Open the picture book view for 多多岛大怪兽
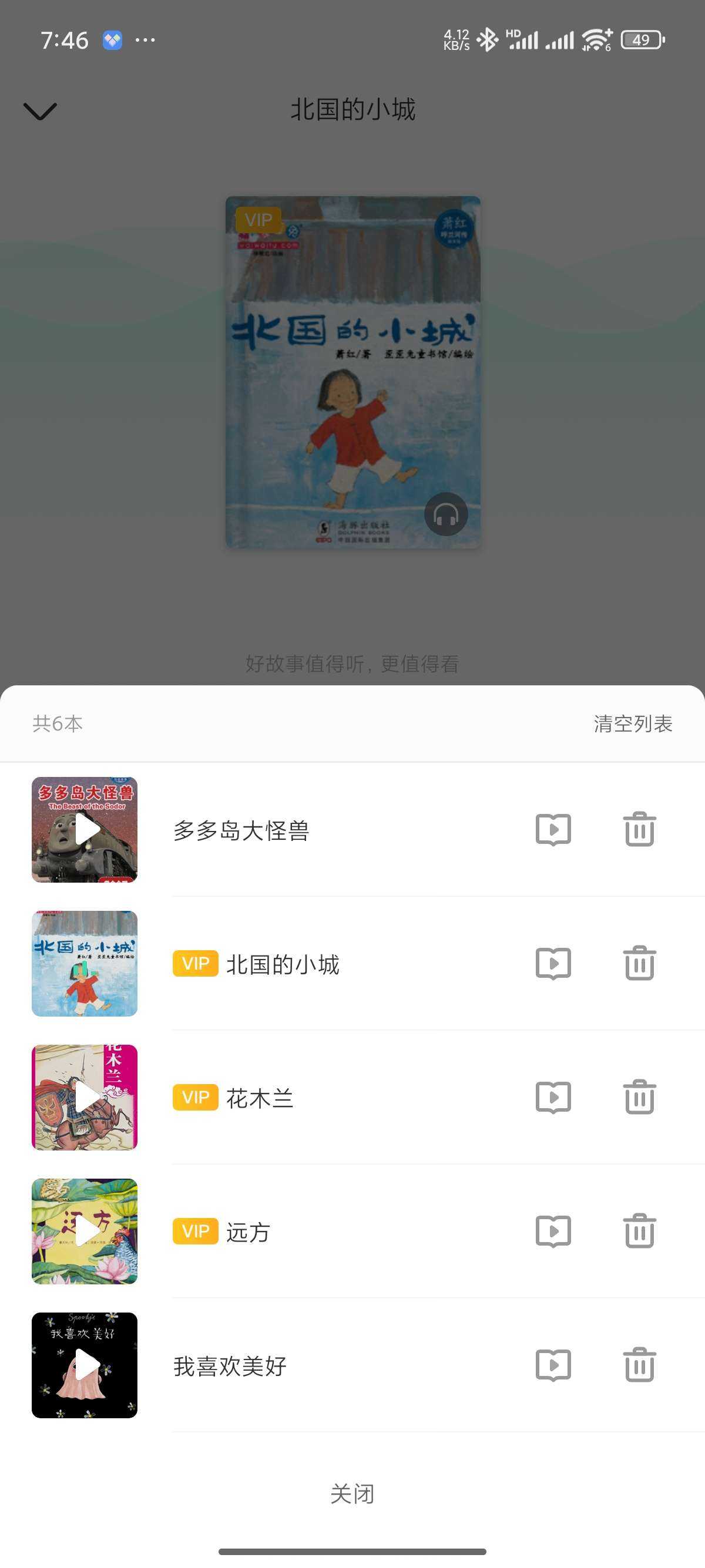Viewport: 705px width, 1568px height. 553,829
